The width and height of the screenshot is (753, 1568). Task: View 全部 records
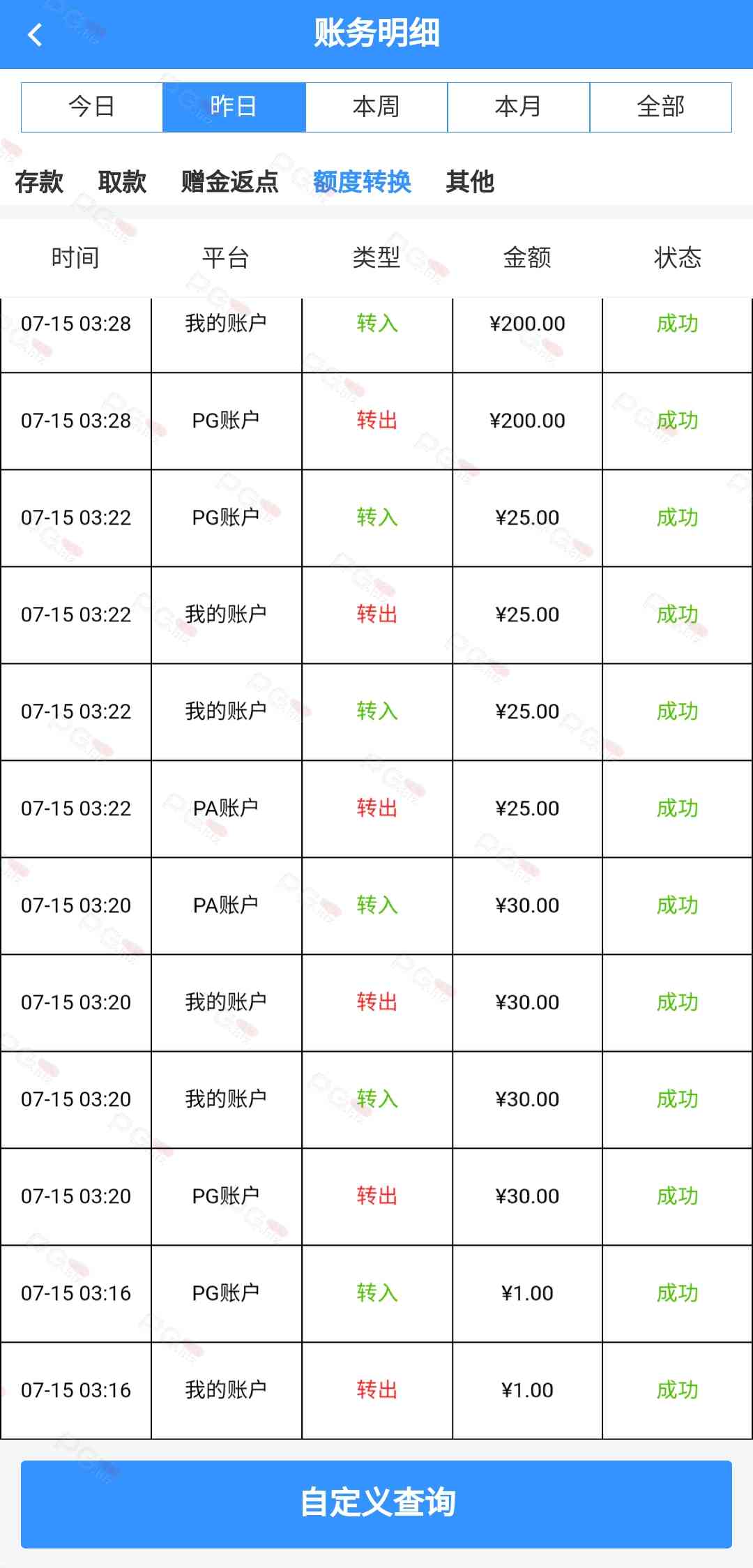pyautogui.click(x=660, y=107)
